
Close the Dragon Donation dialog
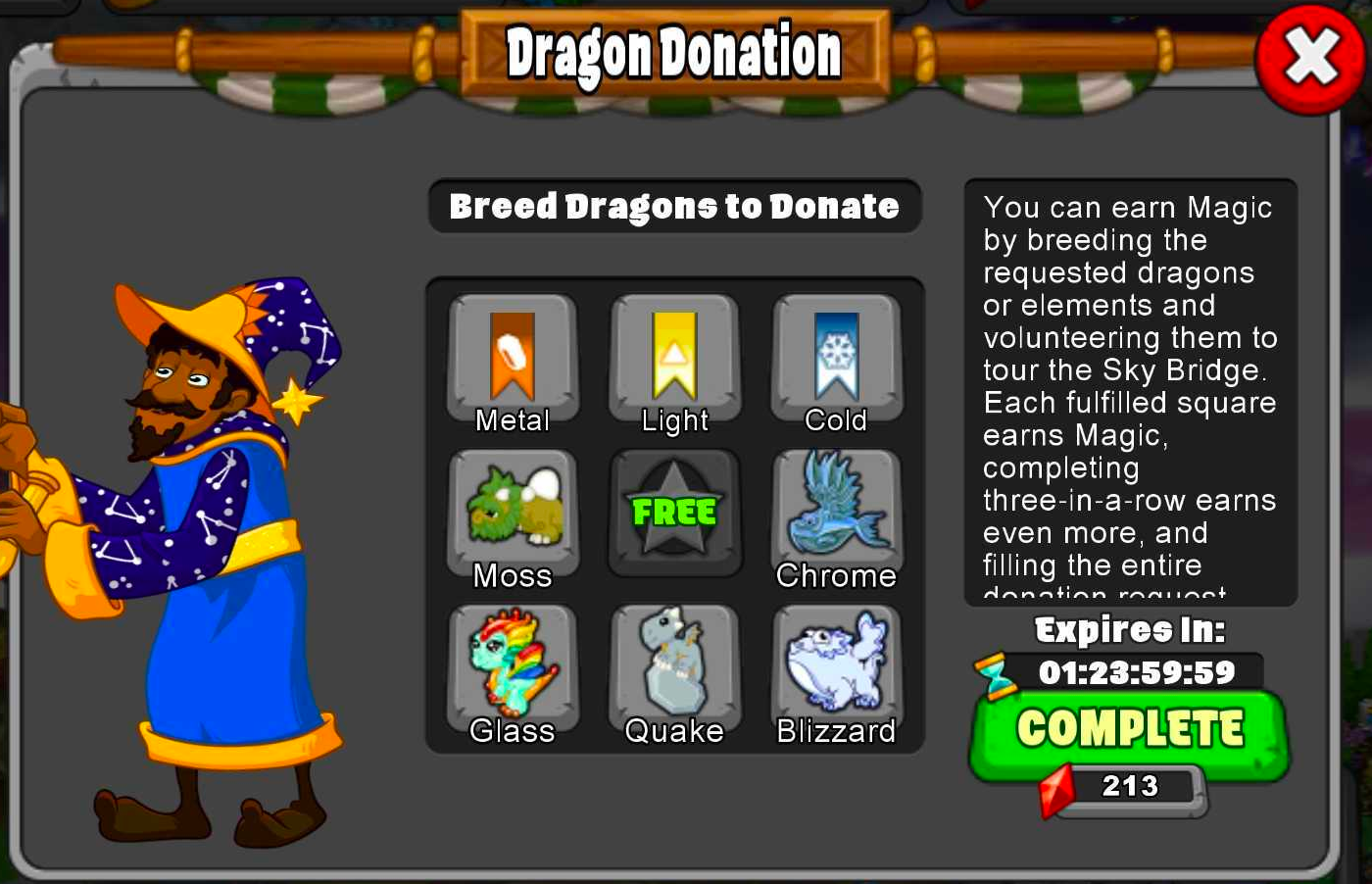[x=1310, y=57]
